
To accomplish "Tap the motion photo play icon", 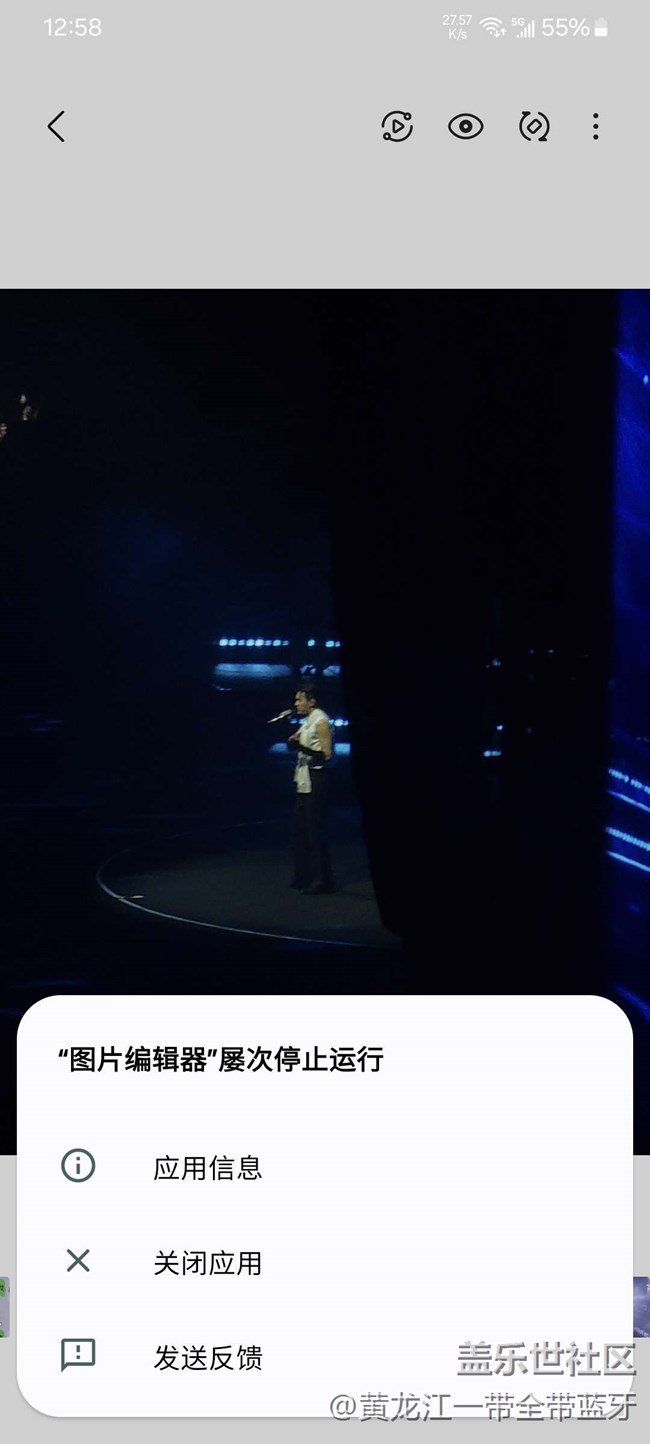I will [397, 127].
